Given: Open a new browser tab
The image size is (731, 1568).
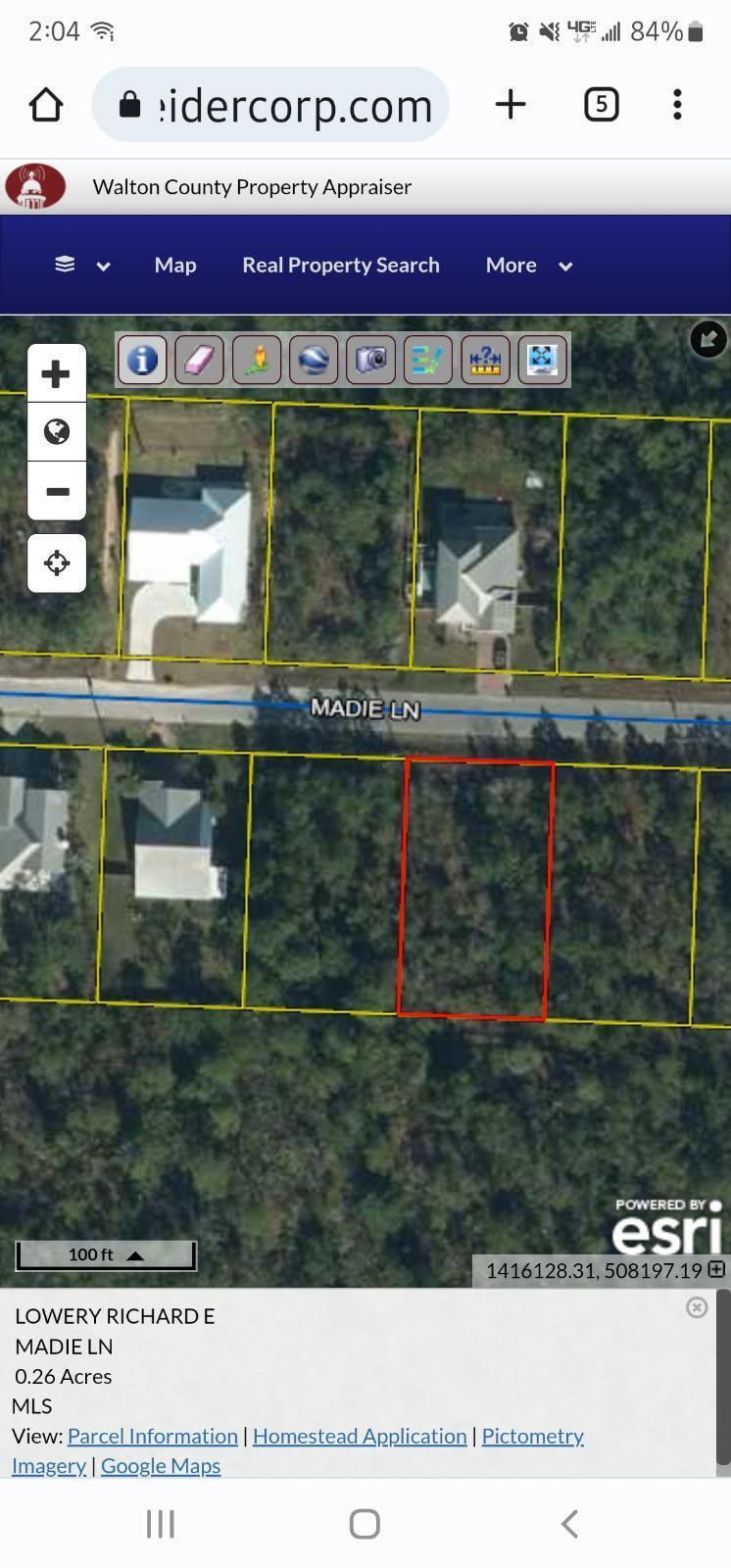Looking at the screenshot, I should (x=511, y=104).
